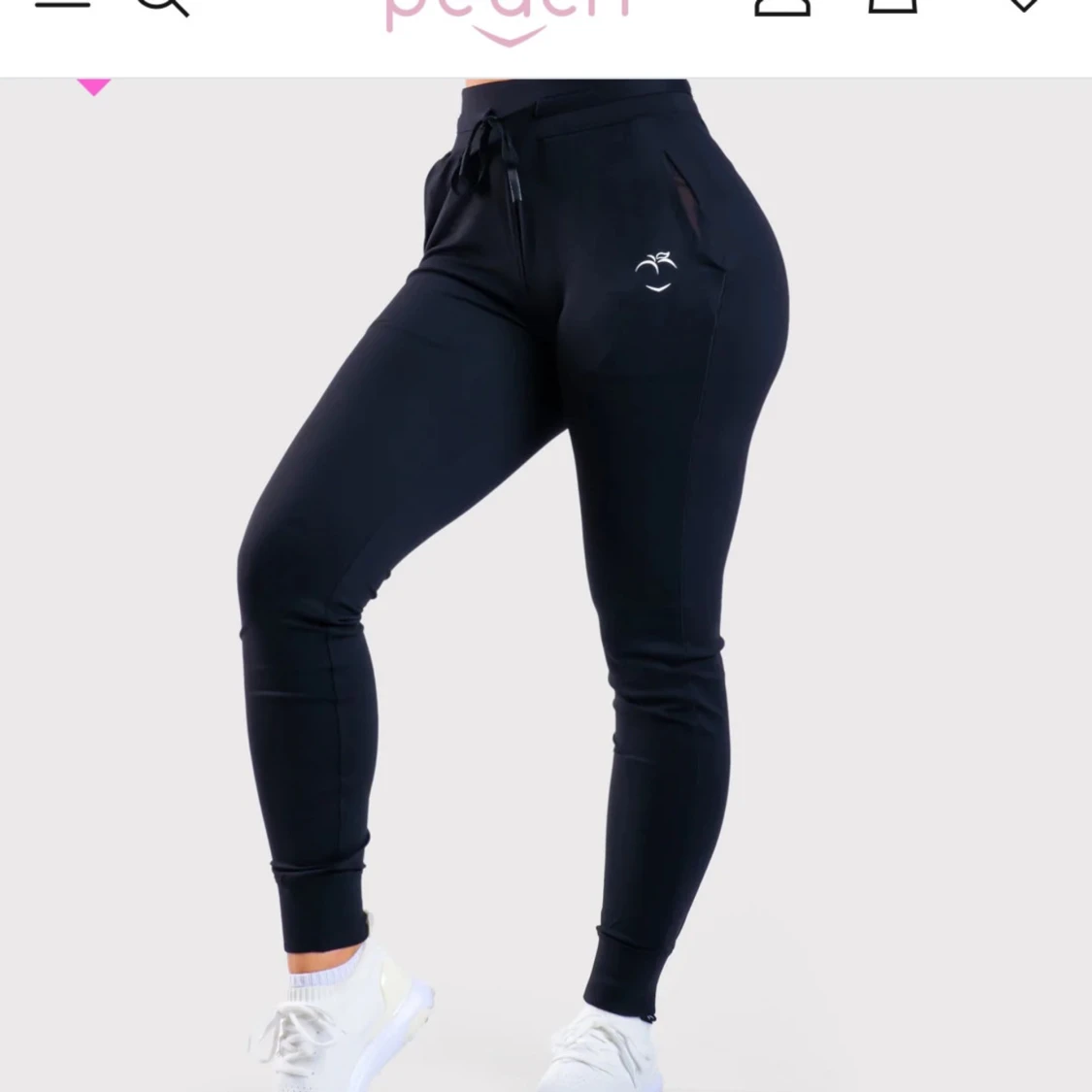
Task: Open the wishlist heart icon
Action: (x=1023, y=5)
